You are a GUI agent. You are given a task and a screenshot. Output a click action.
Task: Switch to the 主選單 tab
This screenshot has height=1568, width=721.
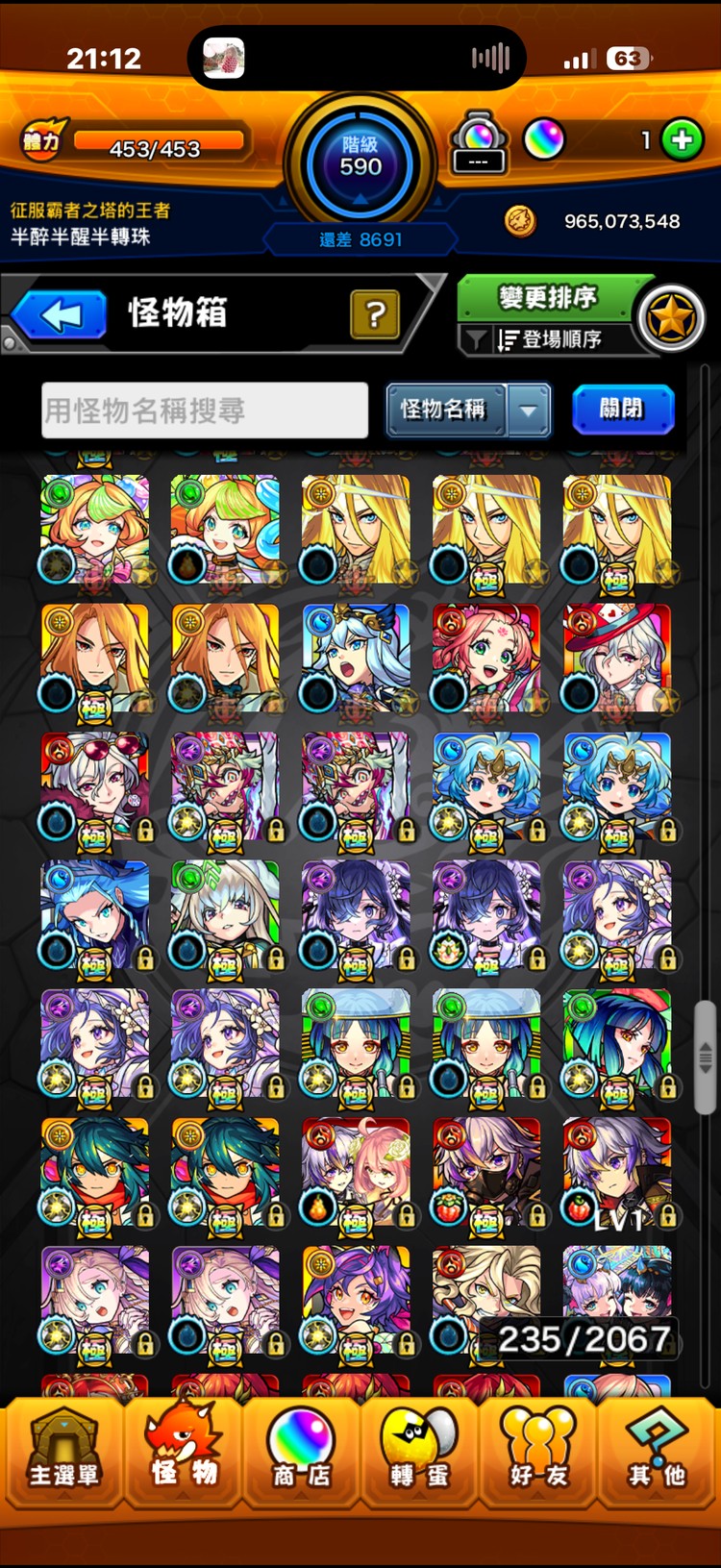(x=63, y=1454)
